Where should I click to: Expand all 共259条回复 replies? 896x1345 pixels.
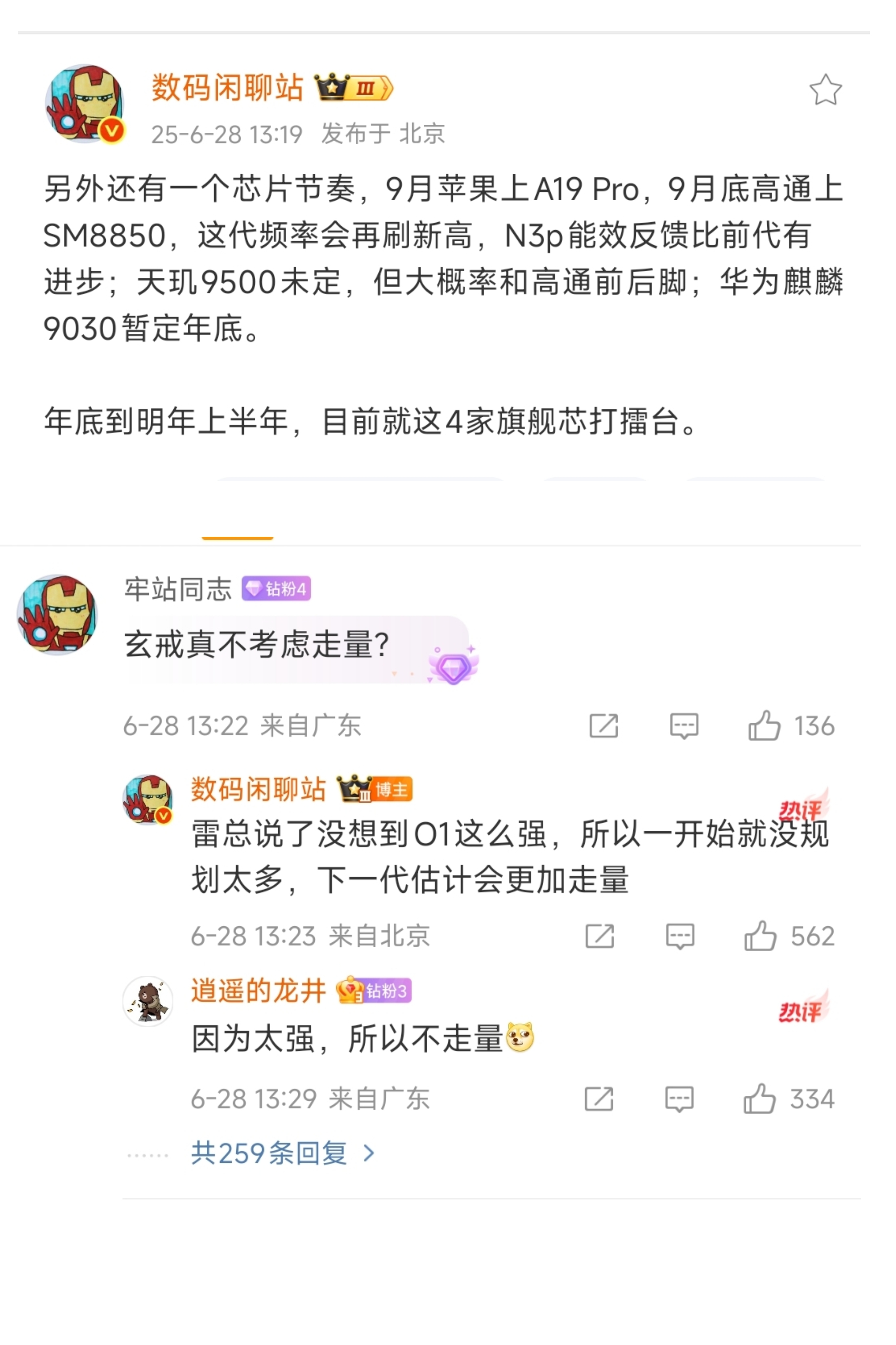pos(282,1153)
